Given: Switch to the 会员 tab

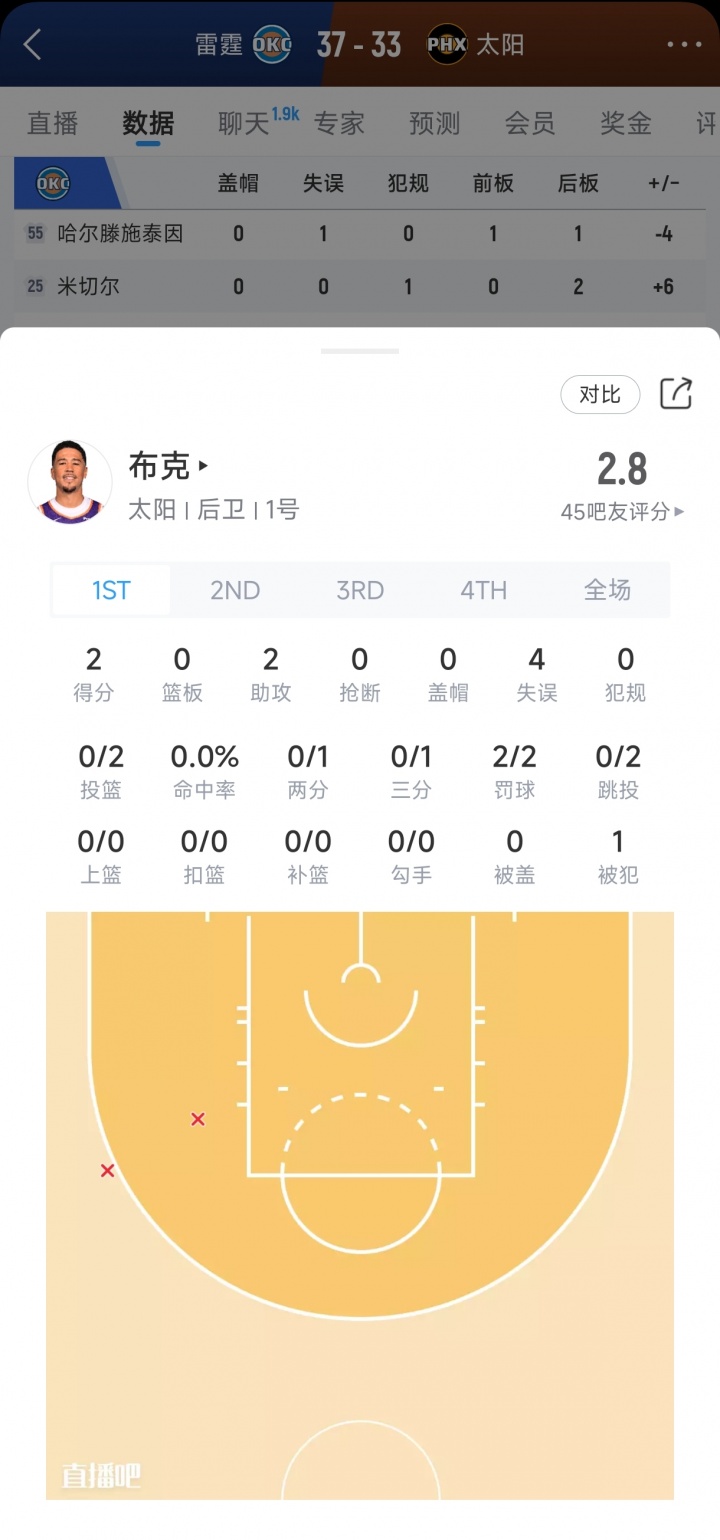Looking at the screenshot, I should [530, 123].
